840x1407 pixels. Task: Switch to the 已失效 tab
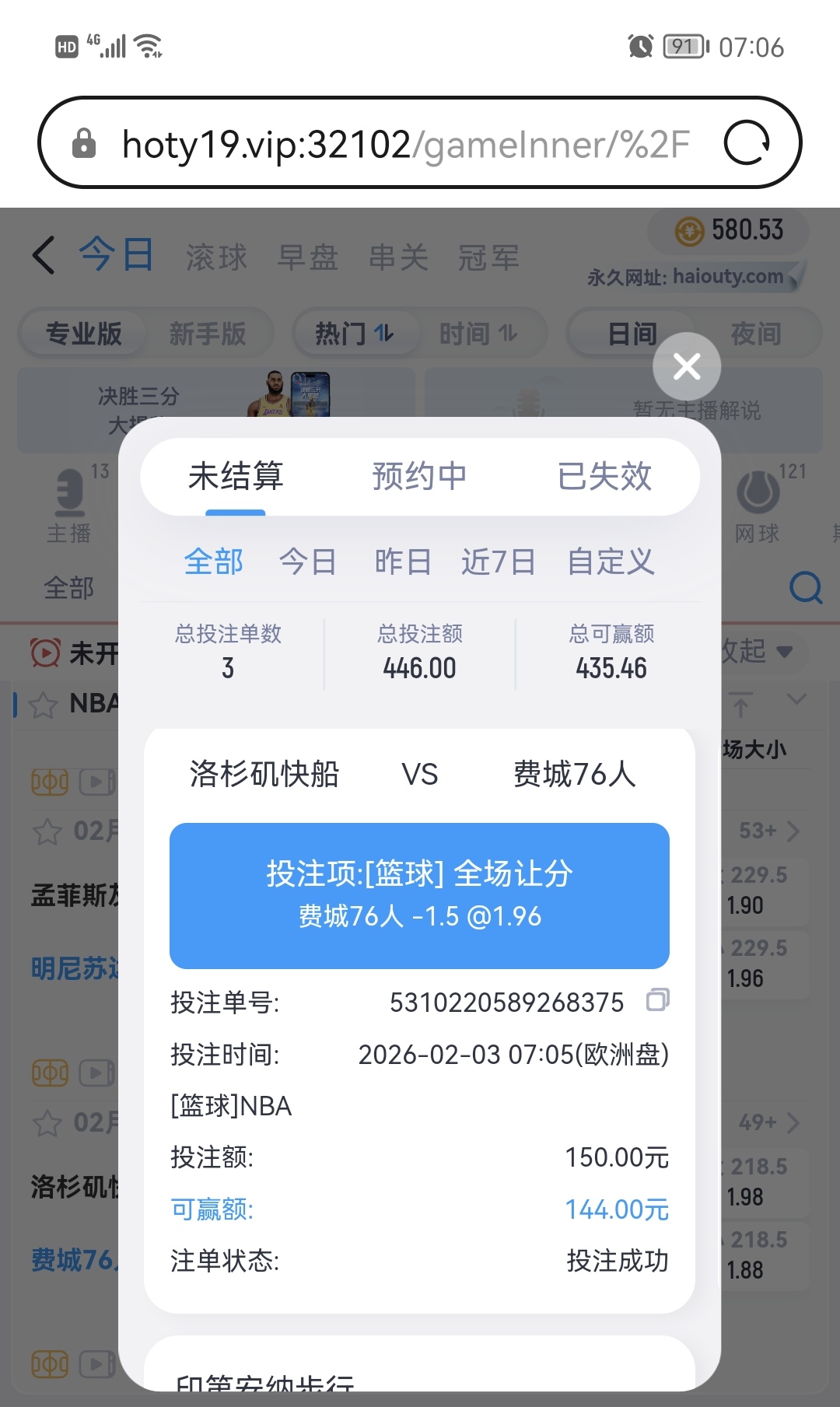(x=604, y=476)
